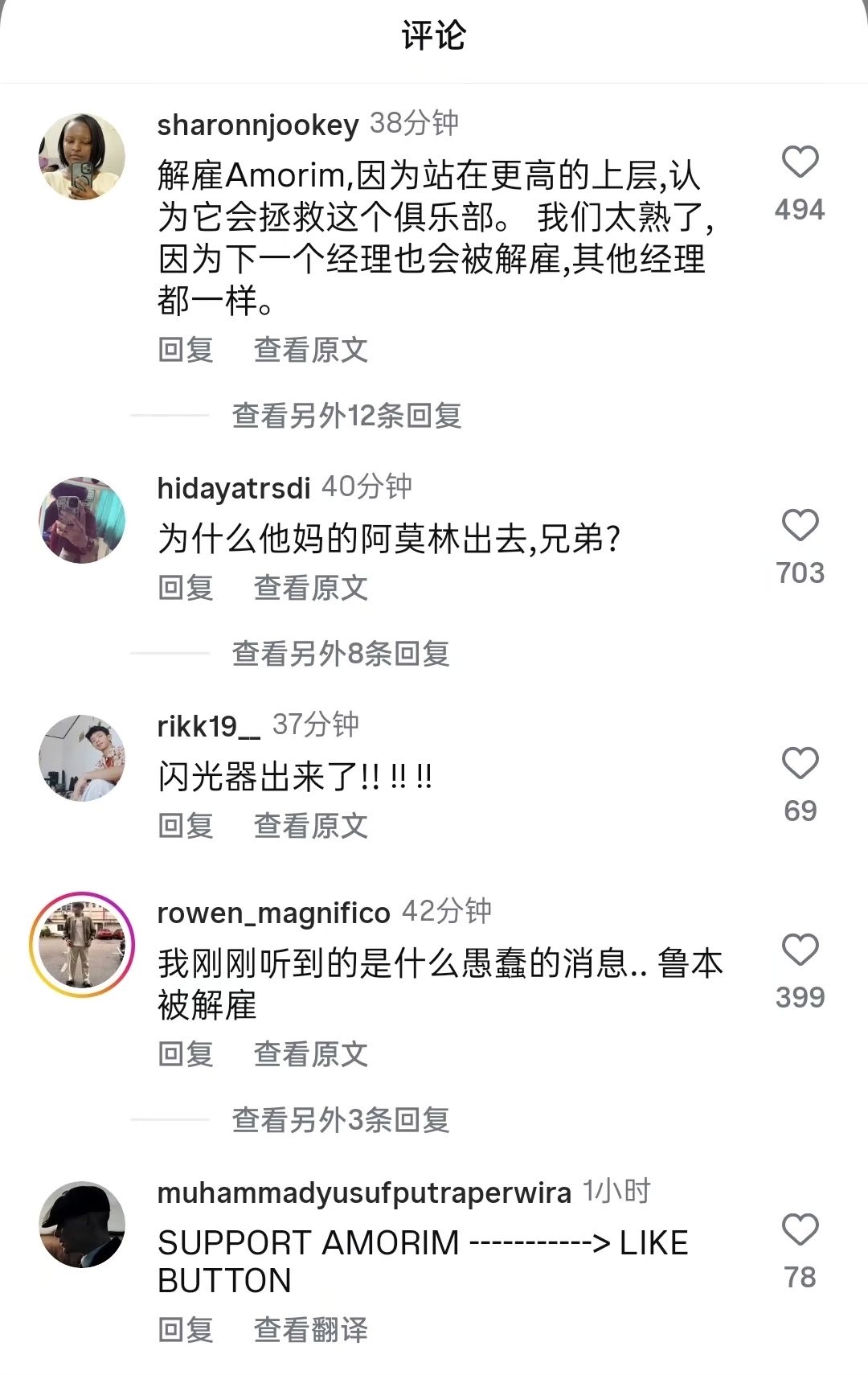
Task: Expand the 8 more replies
Action: coord(340,654)
